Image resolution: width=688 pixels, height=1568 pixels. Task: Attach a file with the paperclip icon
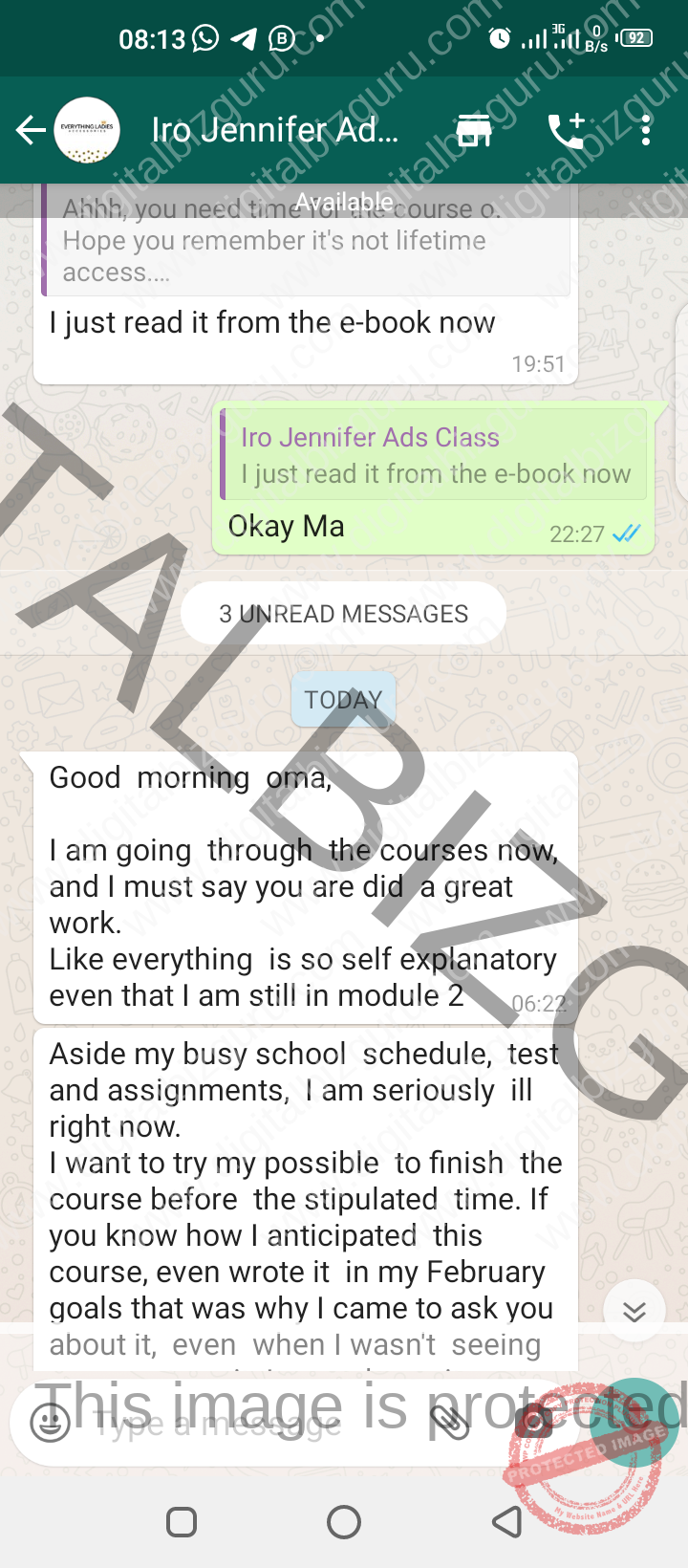[x=449, y=1423]
